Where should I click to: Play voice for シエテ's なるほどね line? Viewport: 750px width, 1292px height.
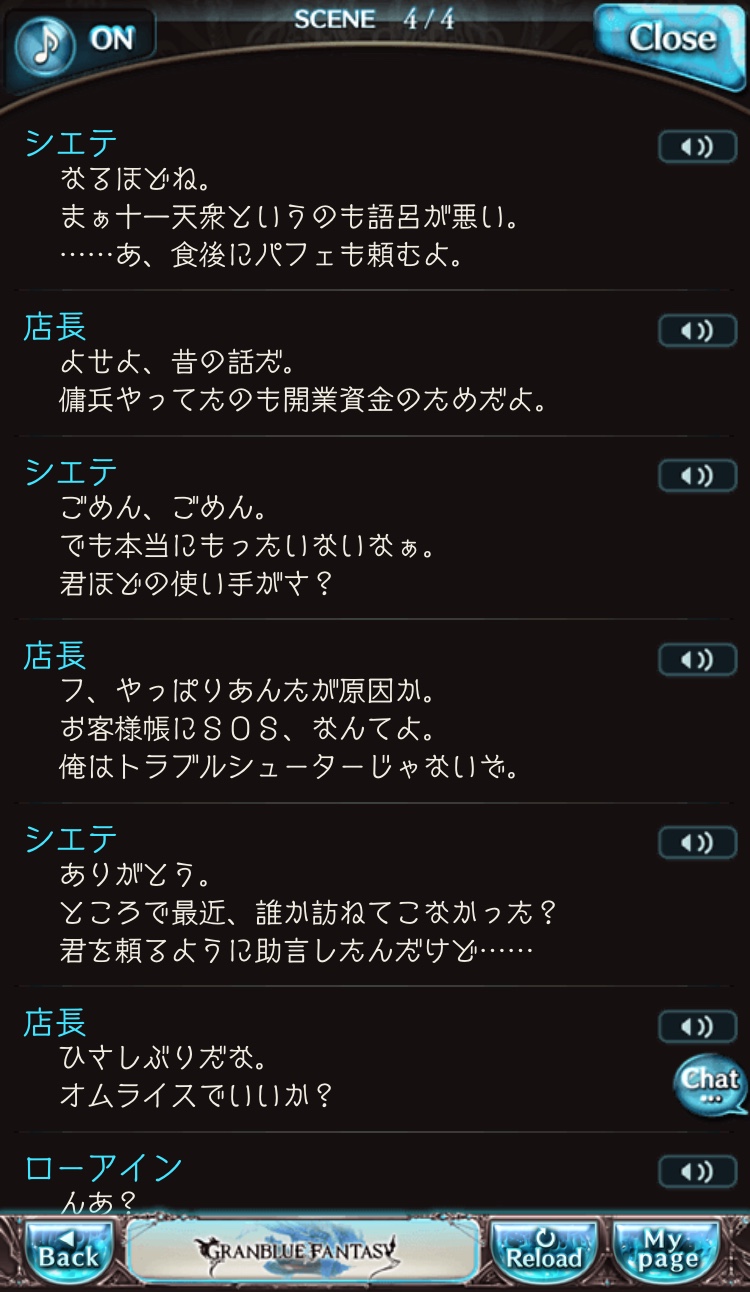click(x=697, y=147)
